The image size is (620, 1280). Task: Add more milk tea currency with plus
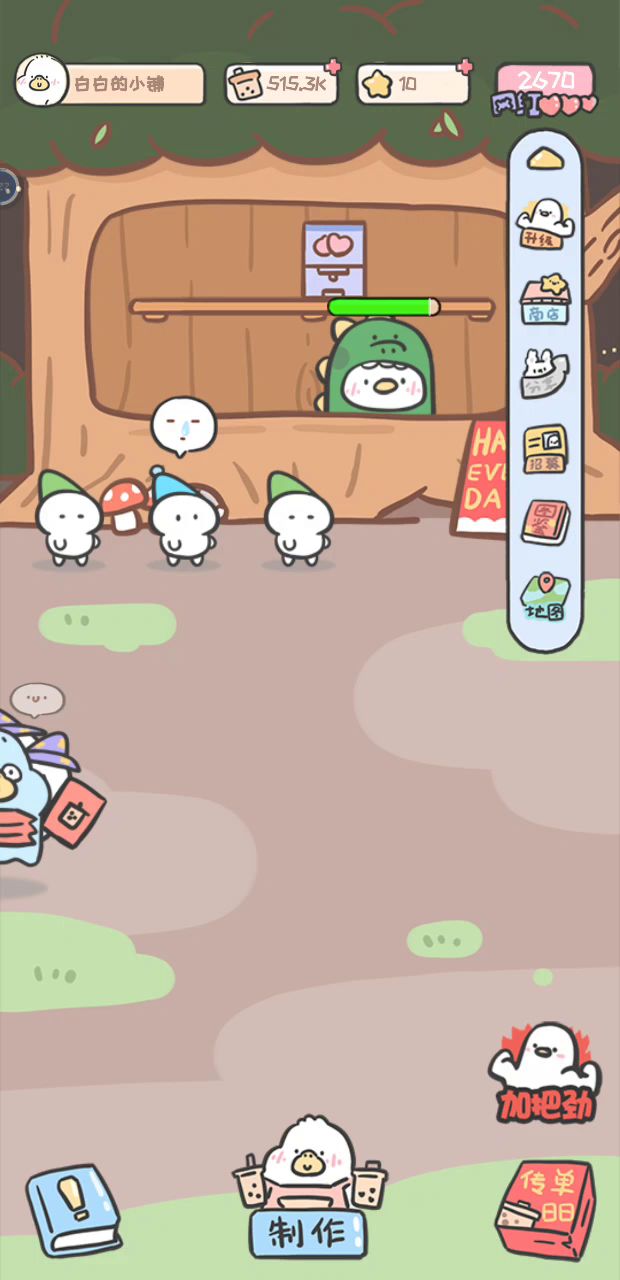(333, 67)
